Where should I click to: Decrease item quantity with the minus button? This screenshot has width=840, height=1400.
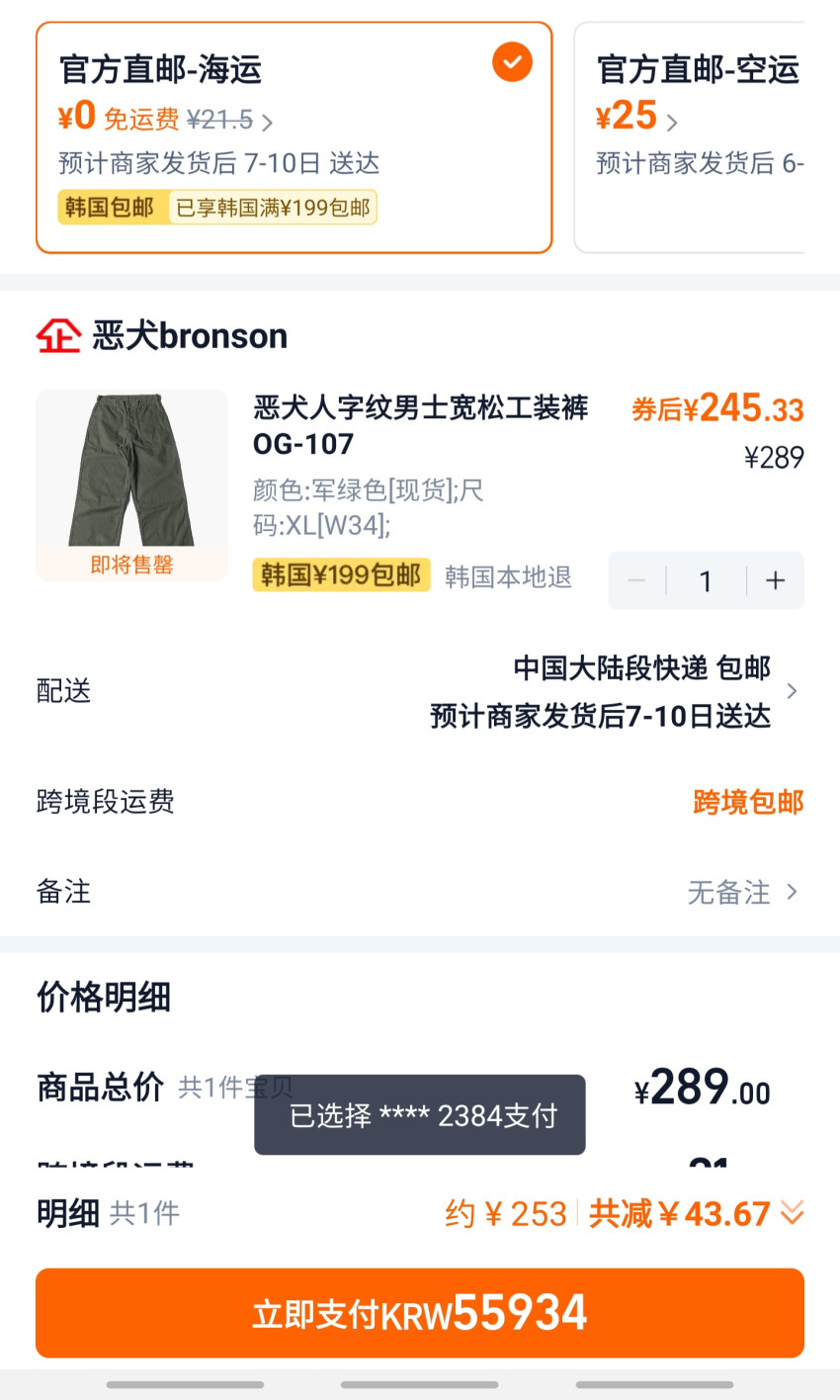point(637,580)
